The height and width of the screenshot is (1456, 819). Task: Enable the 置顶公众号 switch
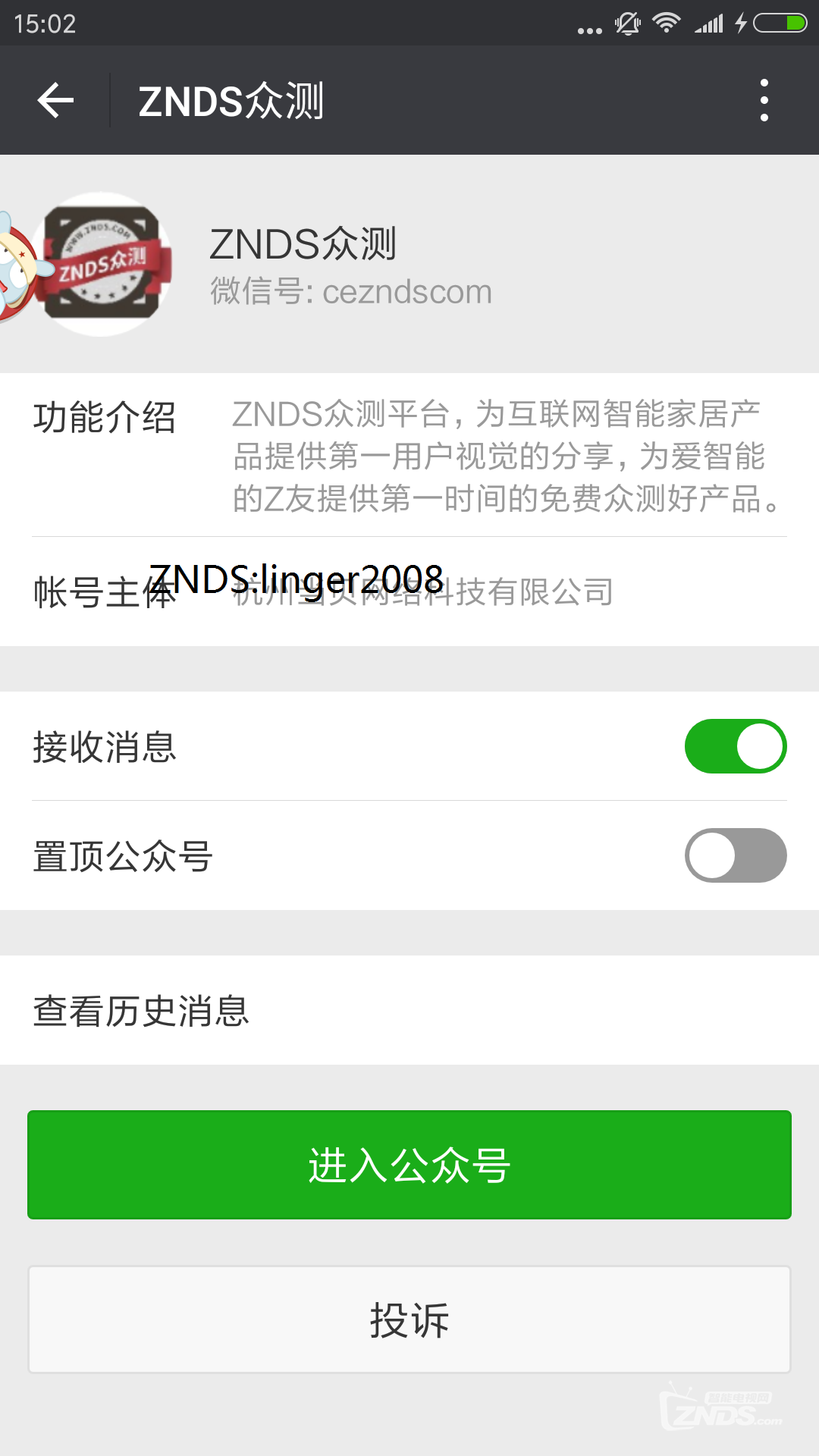tap(736, 855)
